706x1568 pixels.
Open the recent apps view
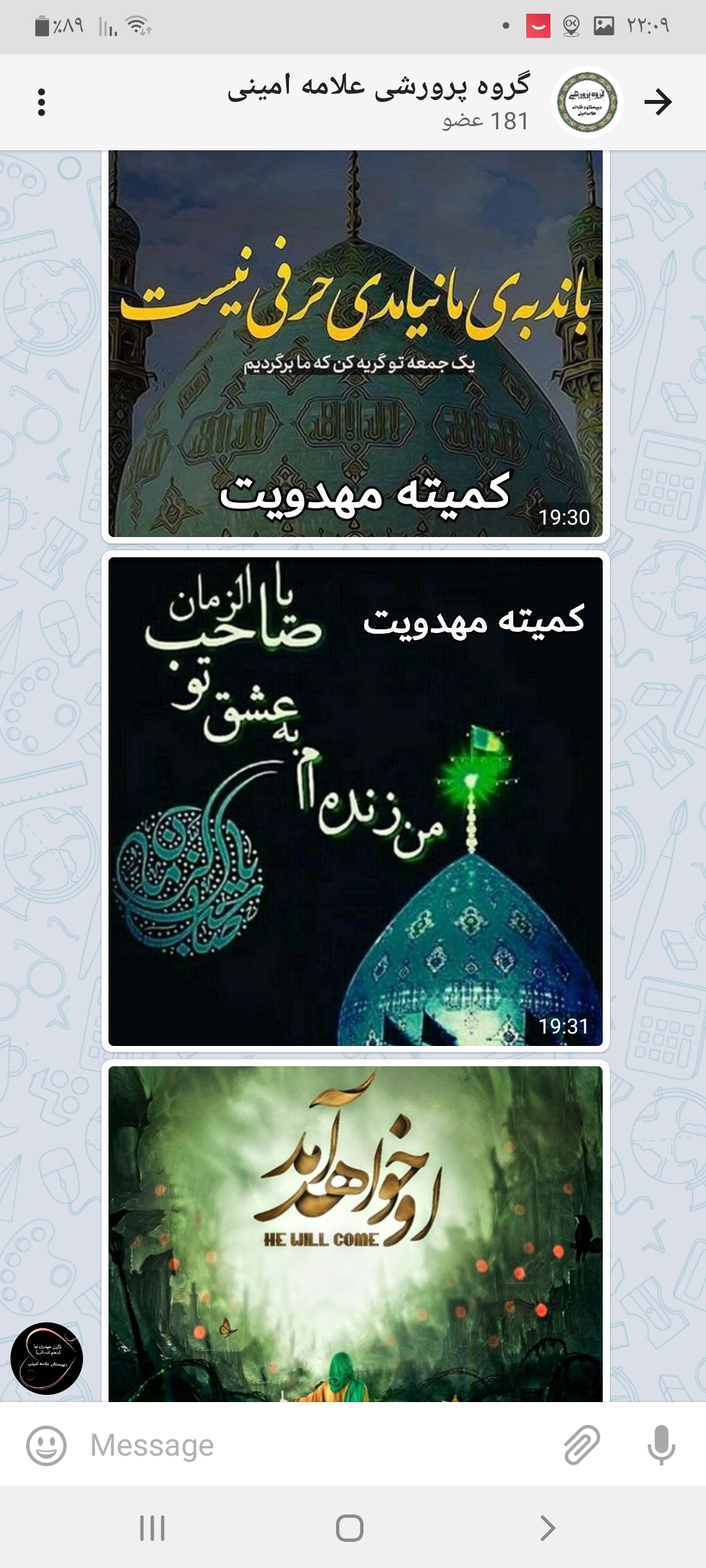(152, 1528)
